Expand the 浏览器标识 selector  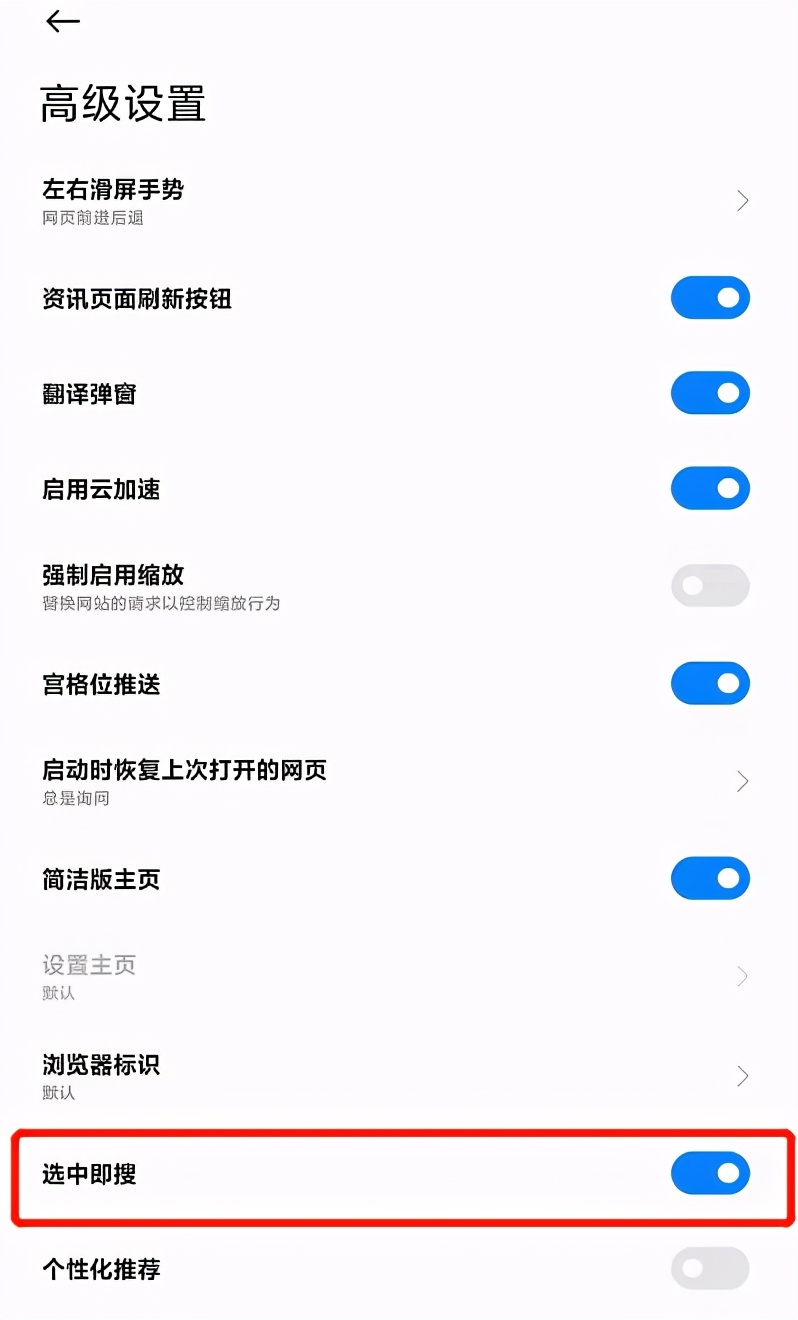click(742, 1076)
